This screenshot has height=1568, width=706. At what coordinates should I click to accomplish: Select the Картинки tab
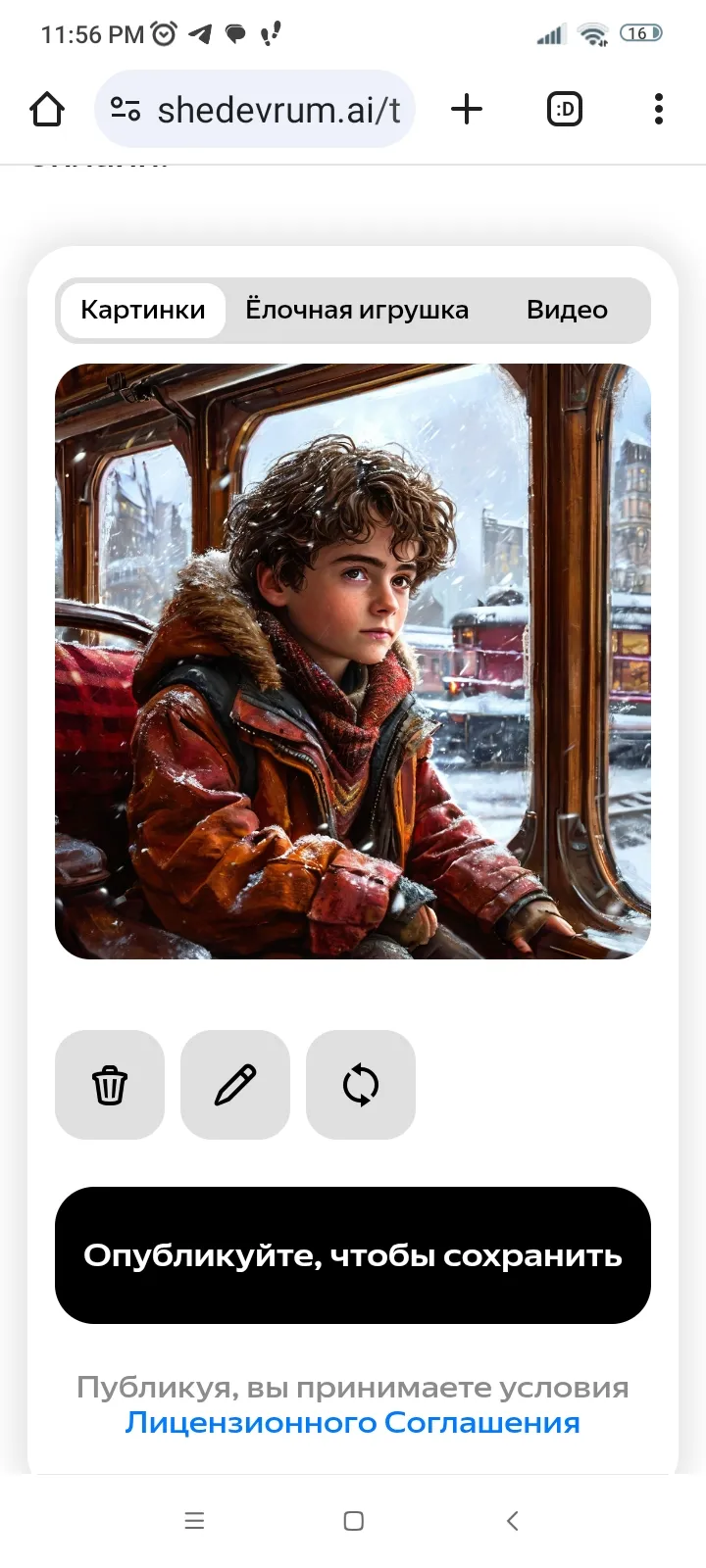click(x=143, y=310)
